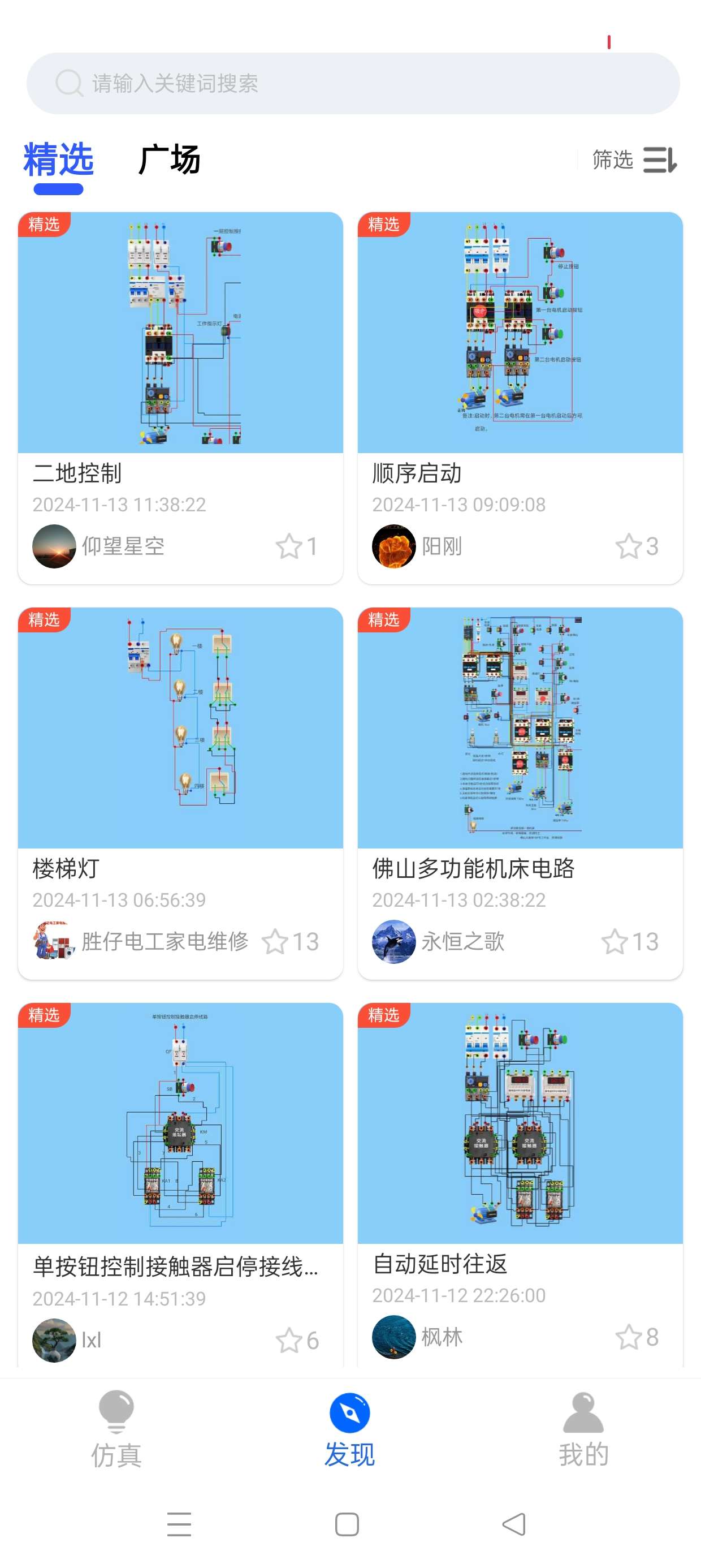Viewport: 701px width, 1568px height.
Task: Star the 自动延时往返 project
Action: 628,1337
